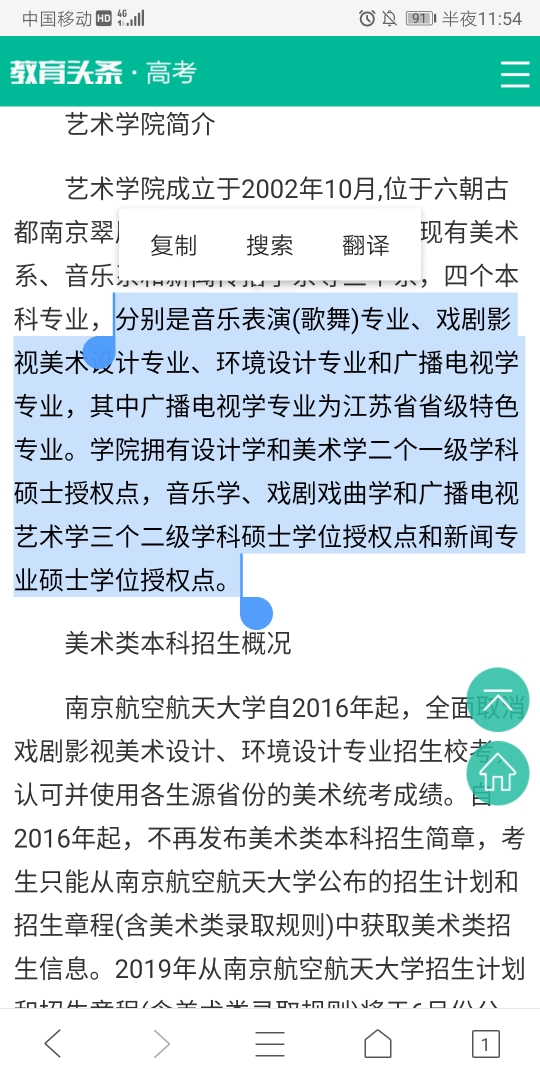Screen dimensions: 540x1080
Task: Jump to the top with the floating arrow button
Action: click(x=498, y=699)
